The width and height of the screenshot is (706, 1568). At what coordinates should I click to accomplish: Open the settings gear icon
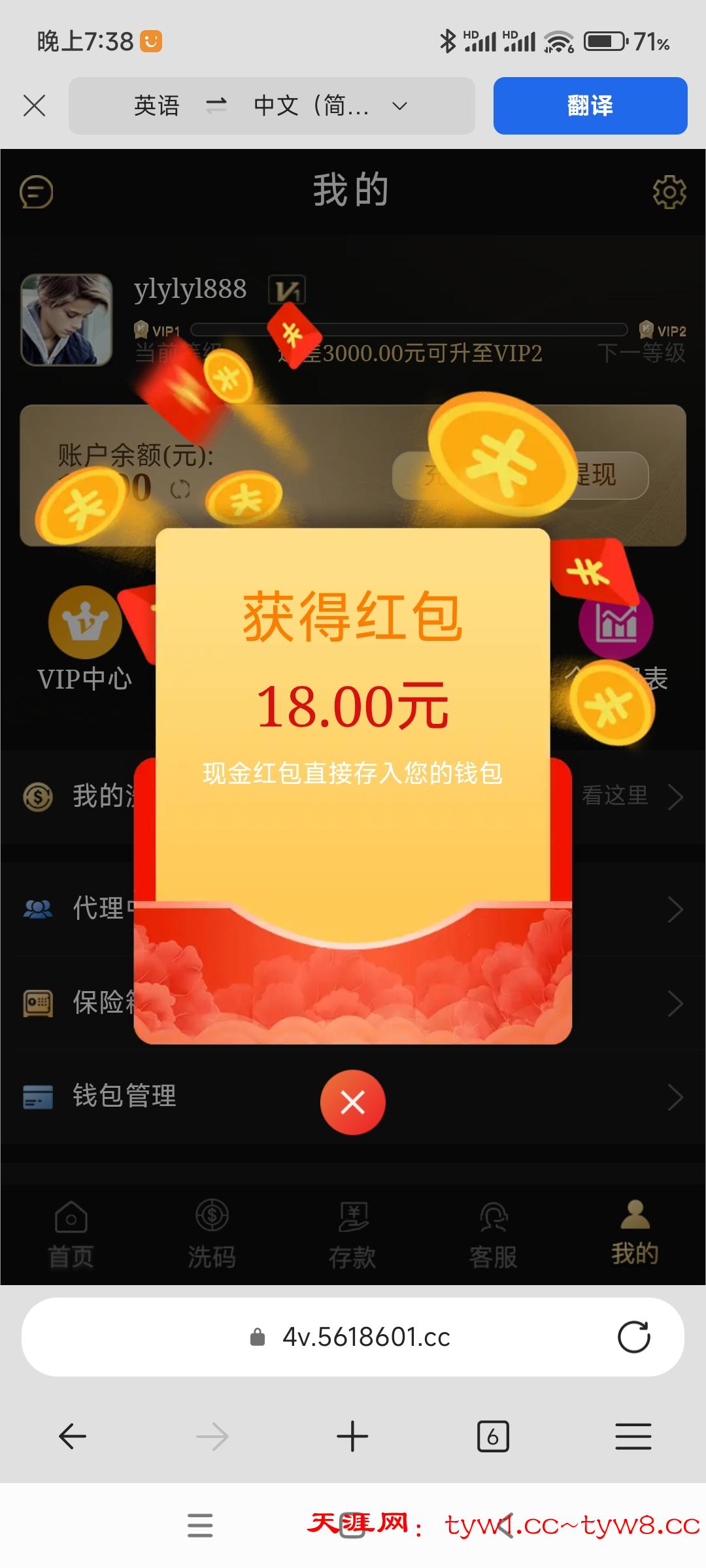coord(669,192)
